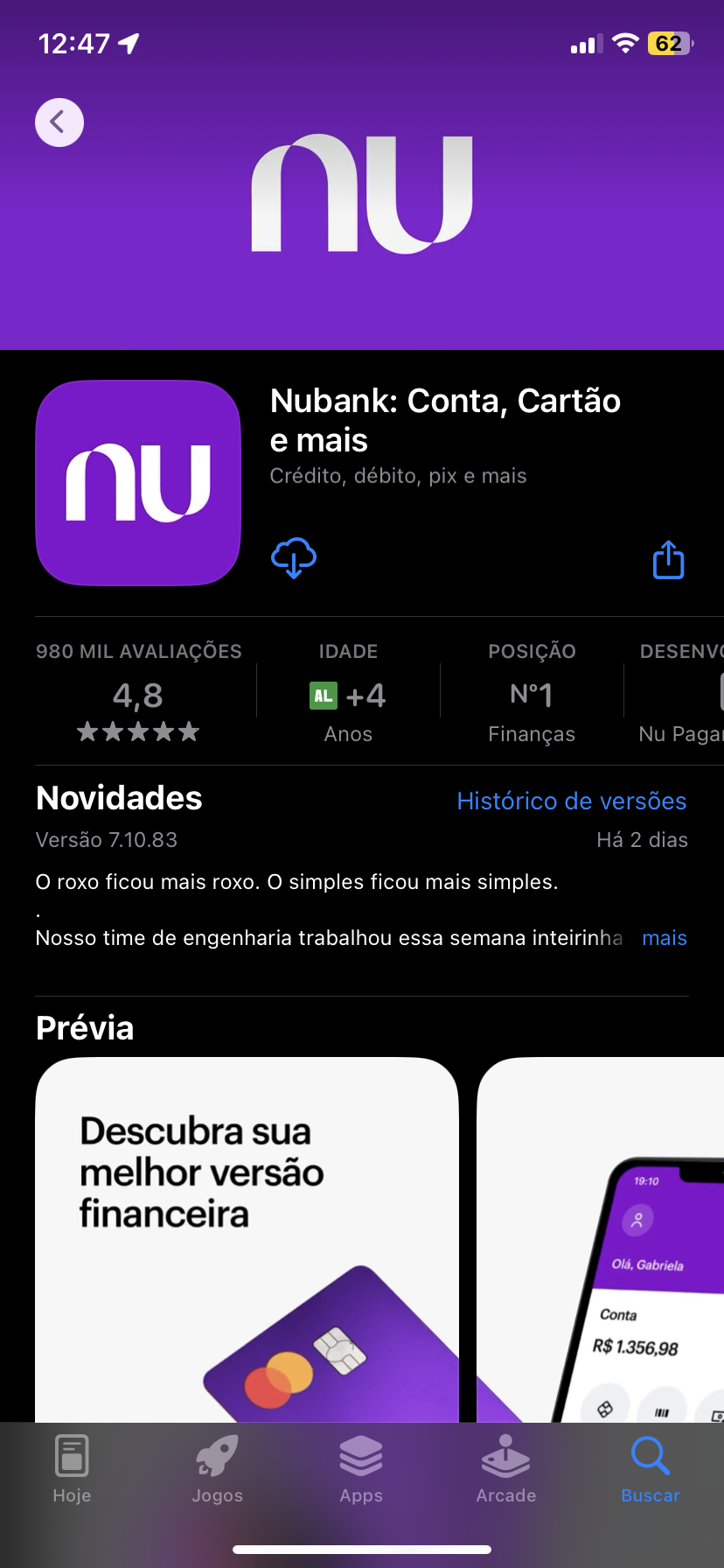
Task: Open the Nº1 Finanças chart position
Action: coord(532,696)
